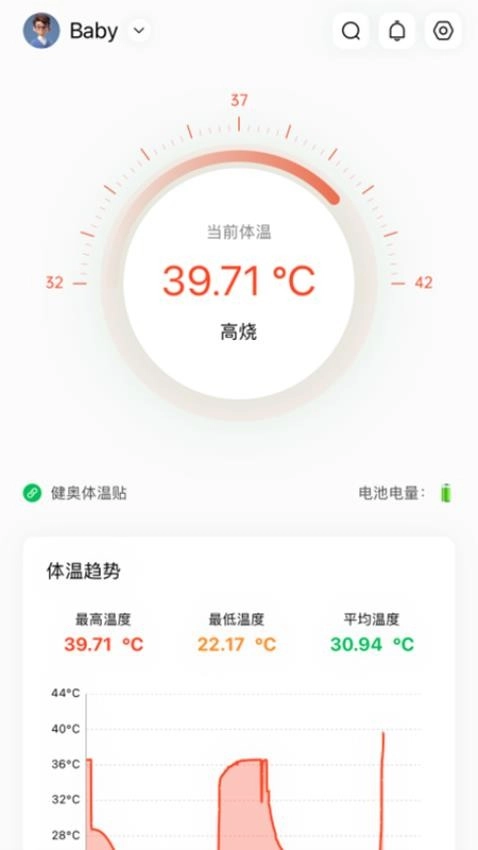Open the search icon

[351, 31]
